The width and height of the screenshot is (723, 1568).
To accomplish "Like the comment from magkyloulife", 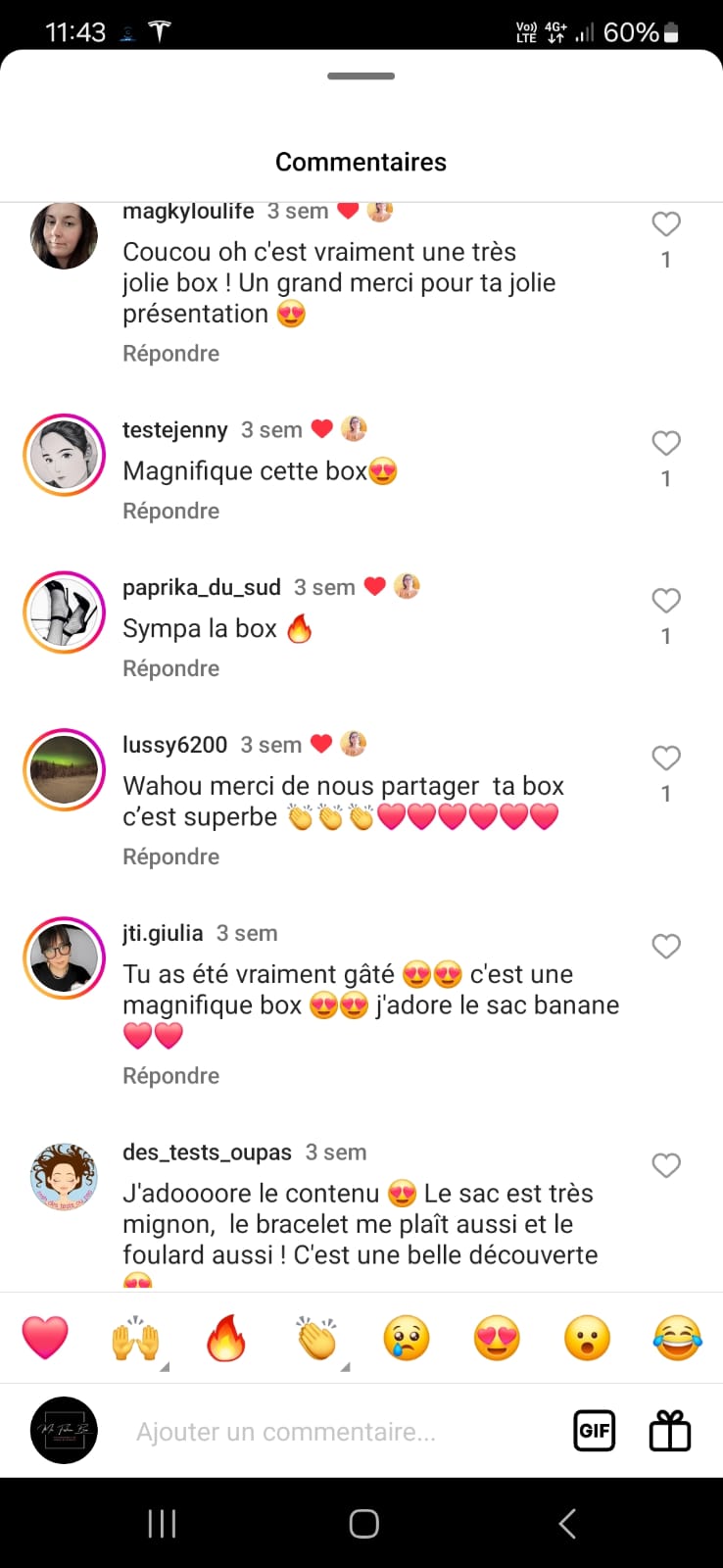I will tap(666, 224).
